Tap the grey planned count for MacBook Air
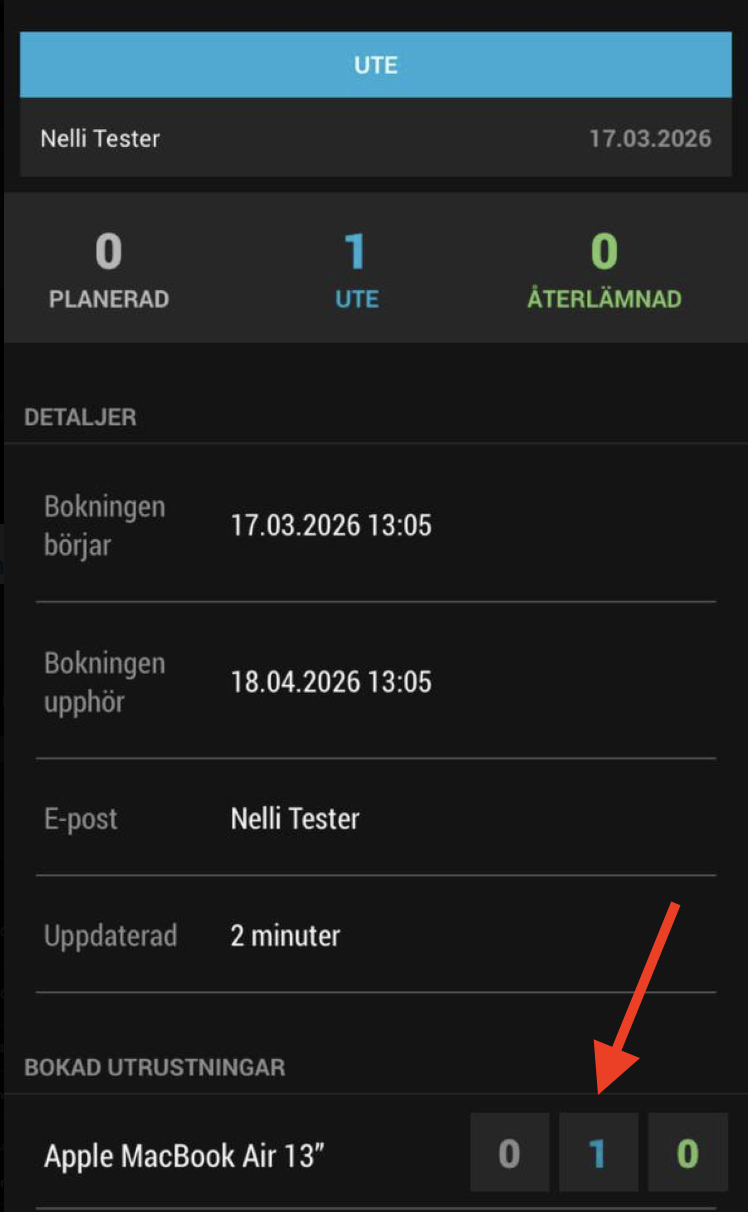Viewport: 748px width, 1212px height. [509, 1153]
